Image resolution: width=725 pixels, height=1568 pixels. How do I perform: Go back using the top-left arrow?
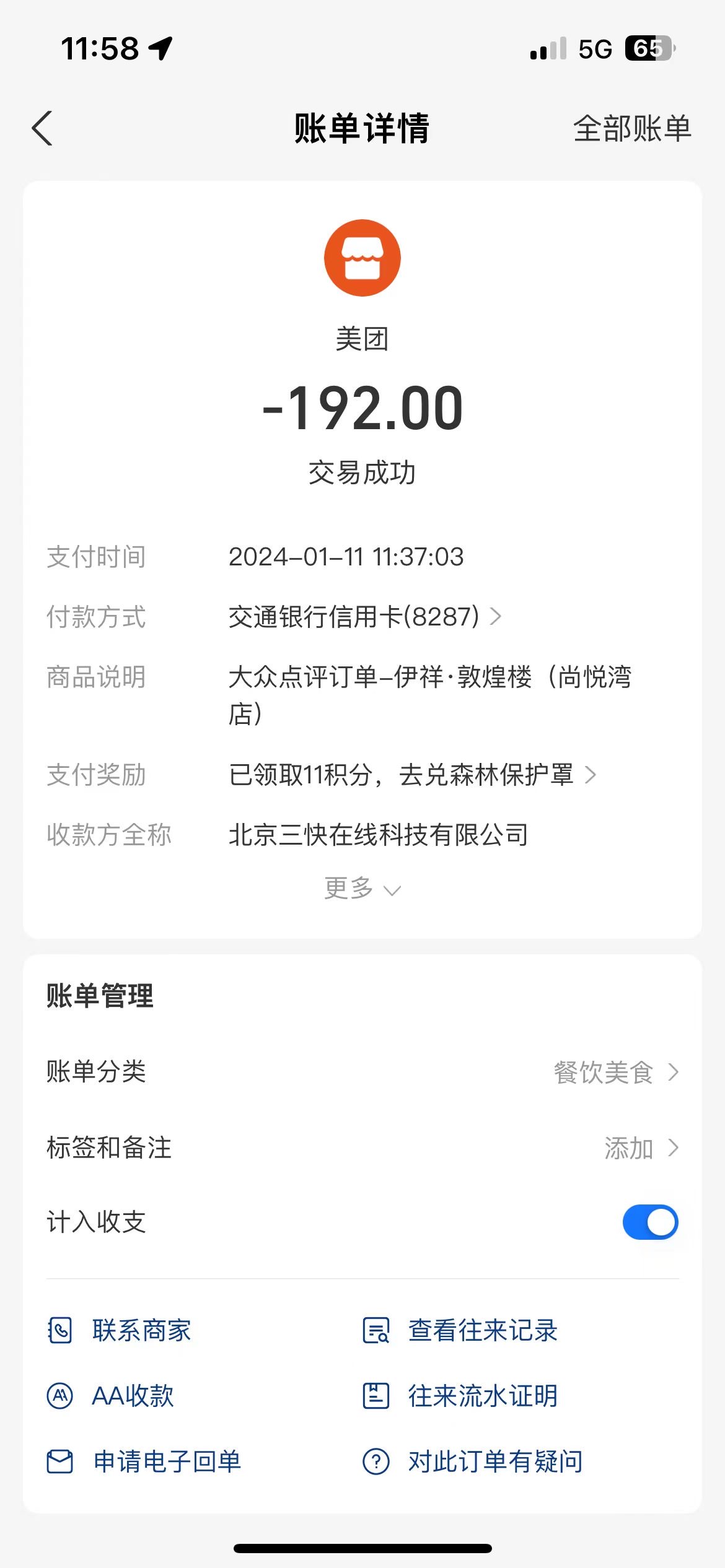[42, 129]
